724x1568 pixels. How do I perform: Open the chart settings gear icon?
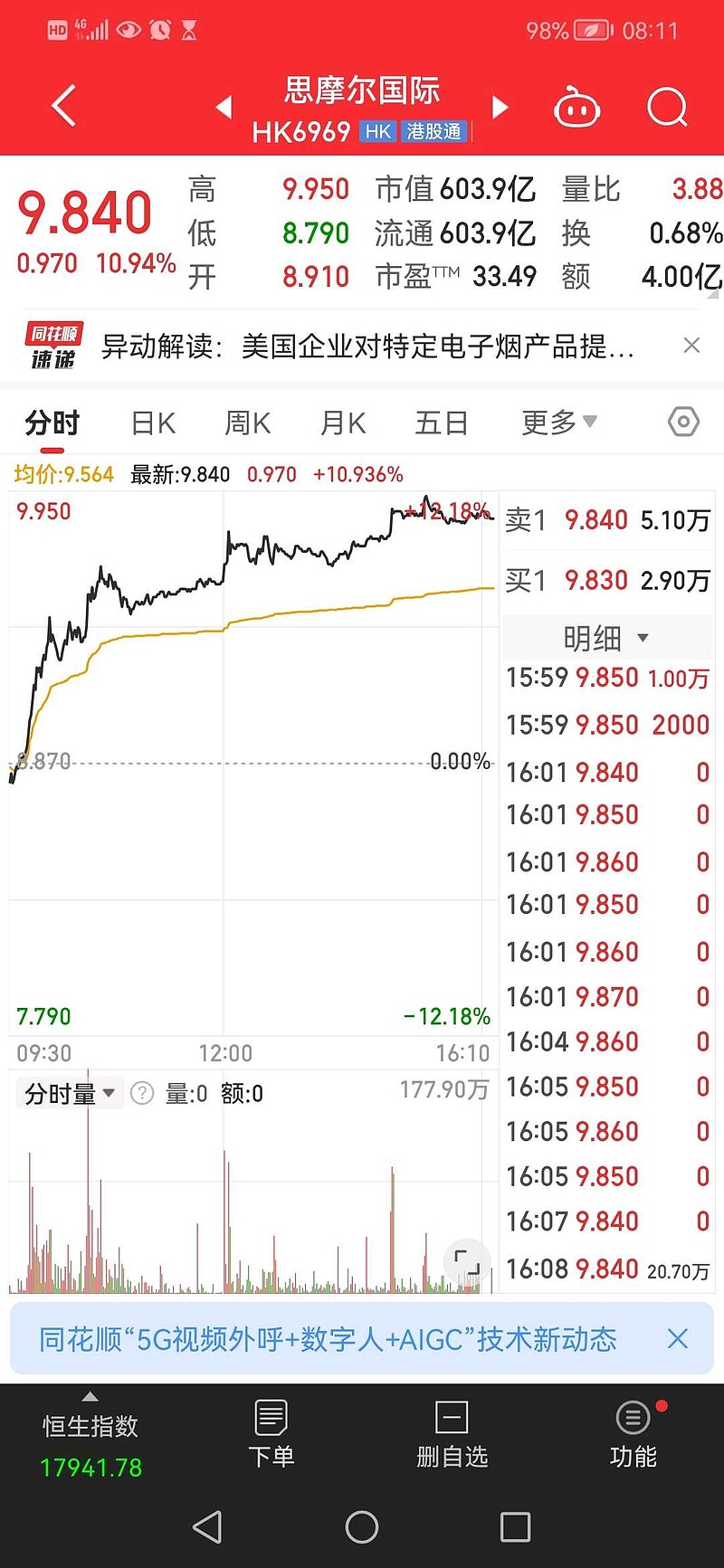[x=683, y=422]
